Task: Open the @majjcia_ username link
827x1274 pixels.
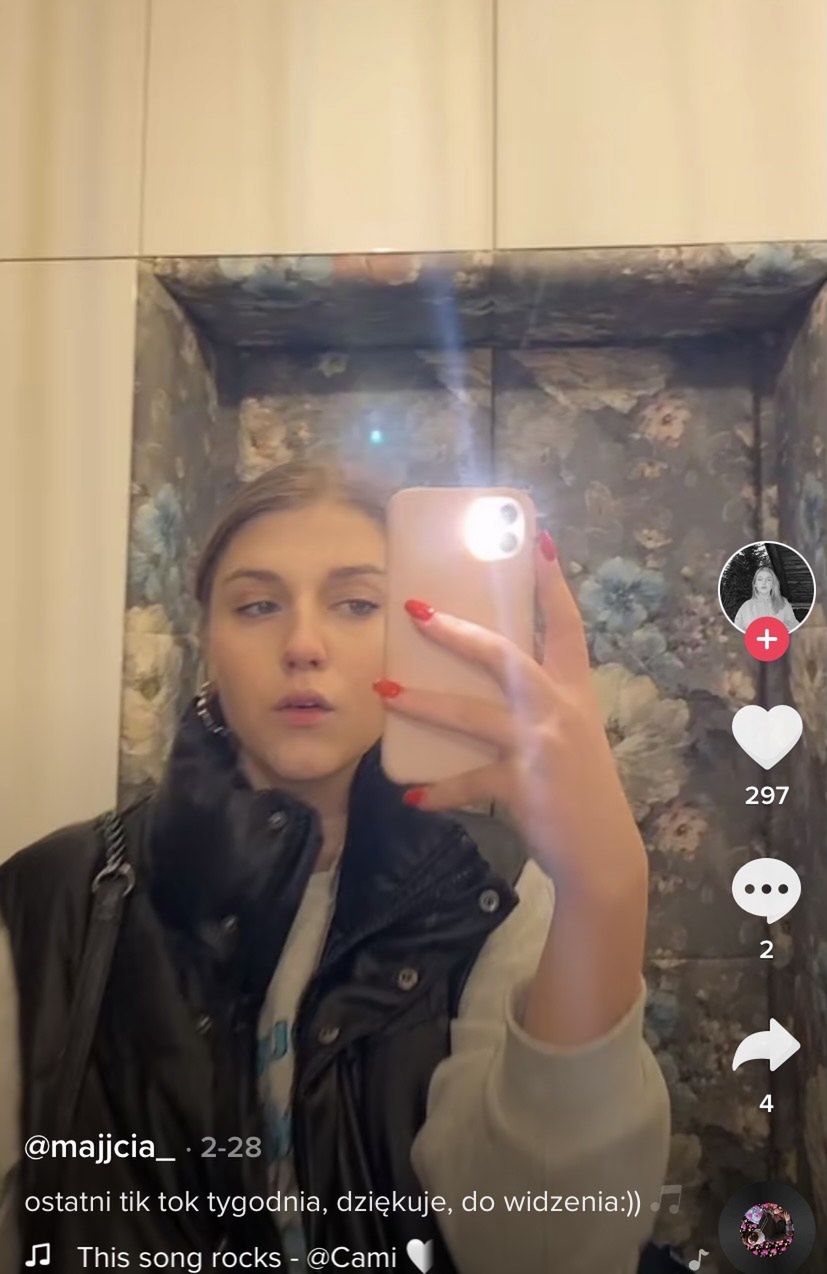Action: 99,1147
